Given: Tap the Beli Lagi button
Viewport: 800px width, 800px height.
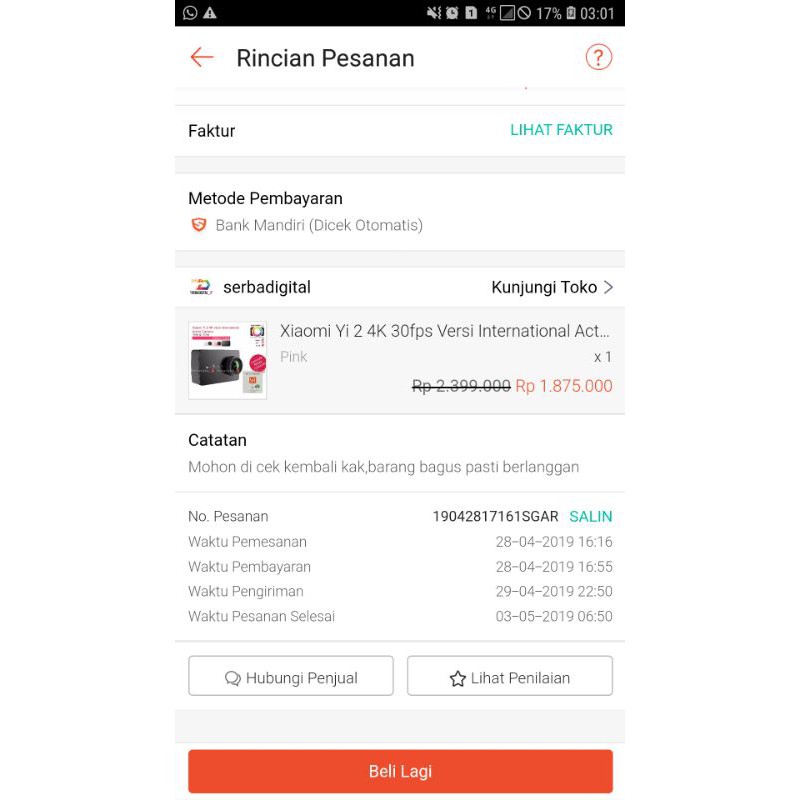Looking at the screenshot, I should 400,771.
